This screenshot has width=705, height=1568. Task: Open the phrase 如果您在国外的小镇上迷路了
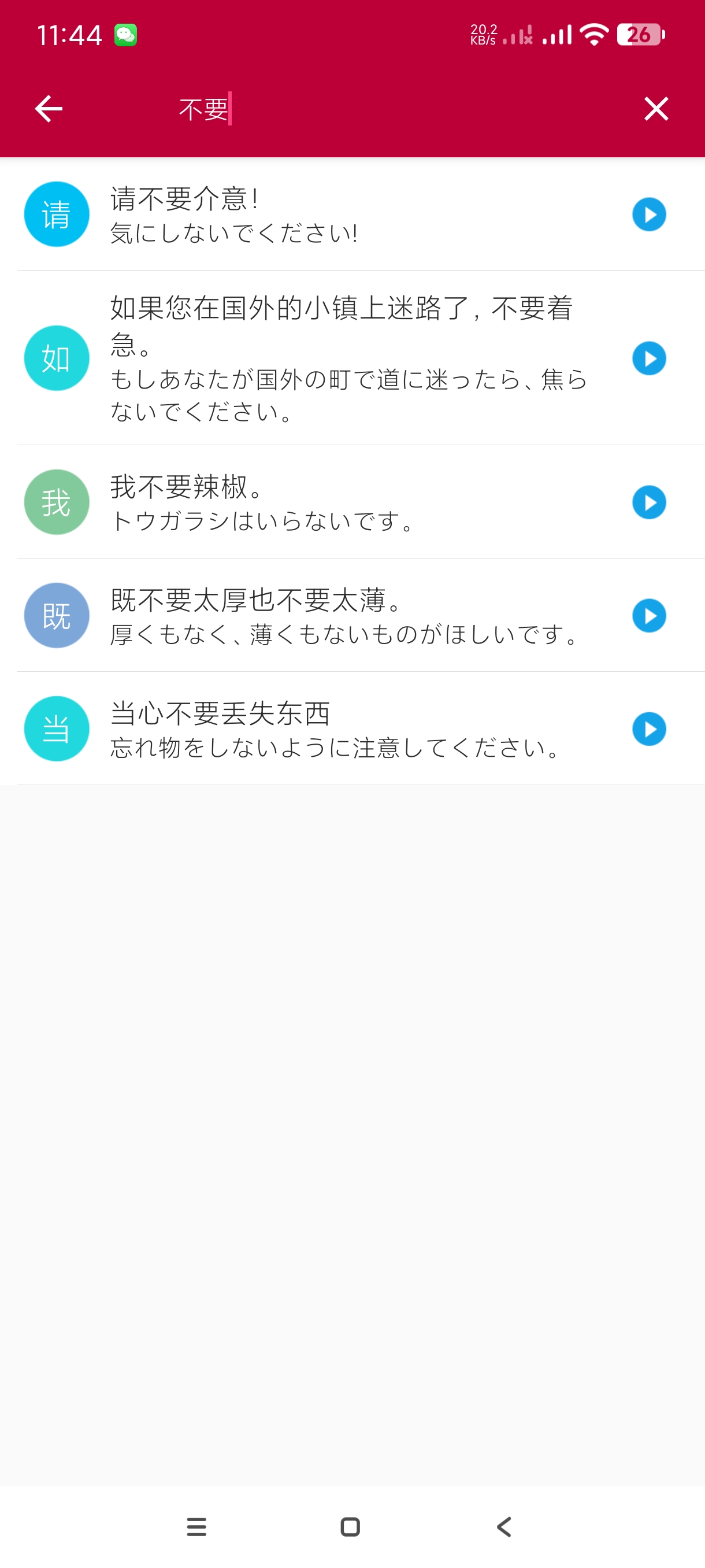(x=340, y=358)
